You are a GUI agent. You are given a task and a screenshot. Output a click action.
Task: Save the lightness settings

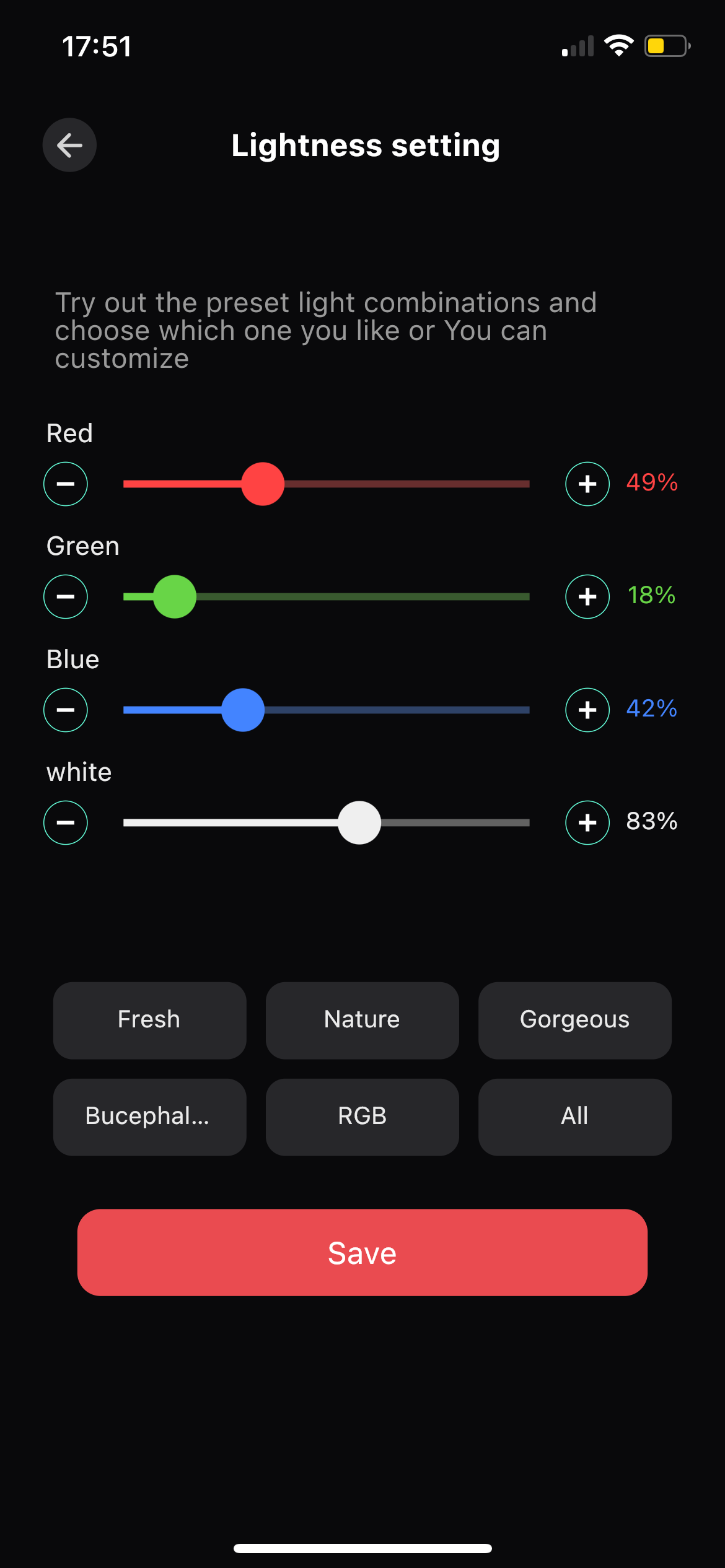pyautogui.click(x=362, y=1252)
